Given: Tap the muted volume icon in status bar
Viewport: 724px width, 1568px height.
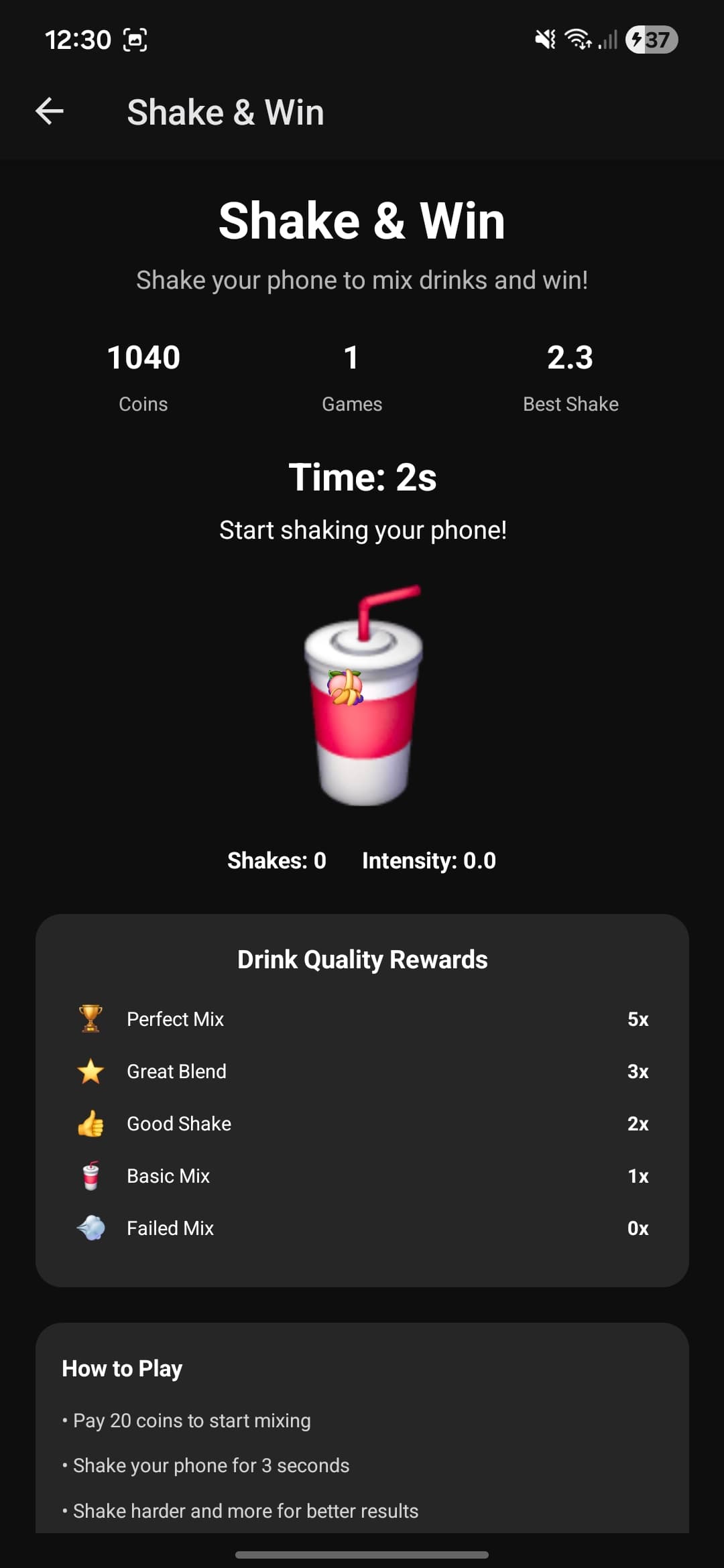Looking at the screenshot, I should click(545, 39).
